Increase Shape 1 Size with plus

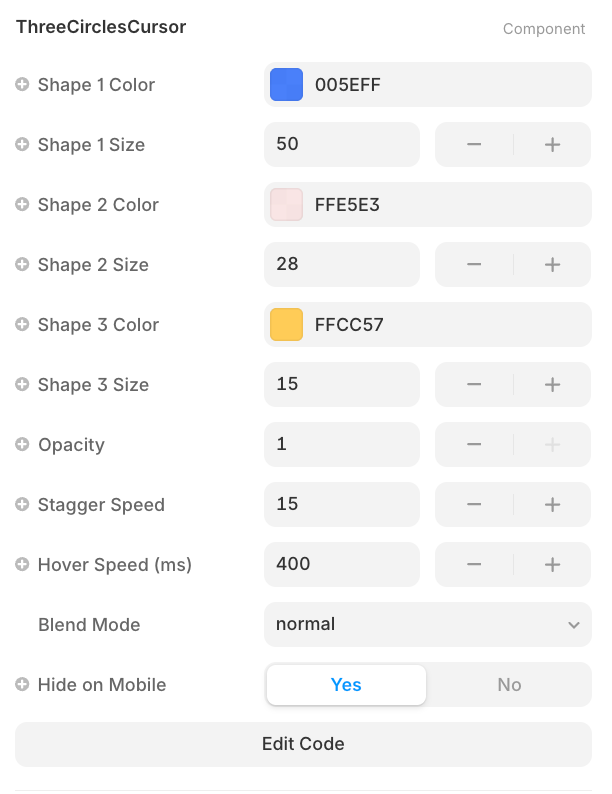coord(552,145)
